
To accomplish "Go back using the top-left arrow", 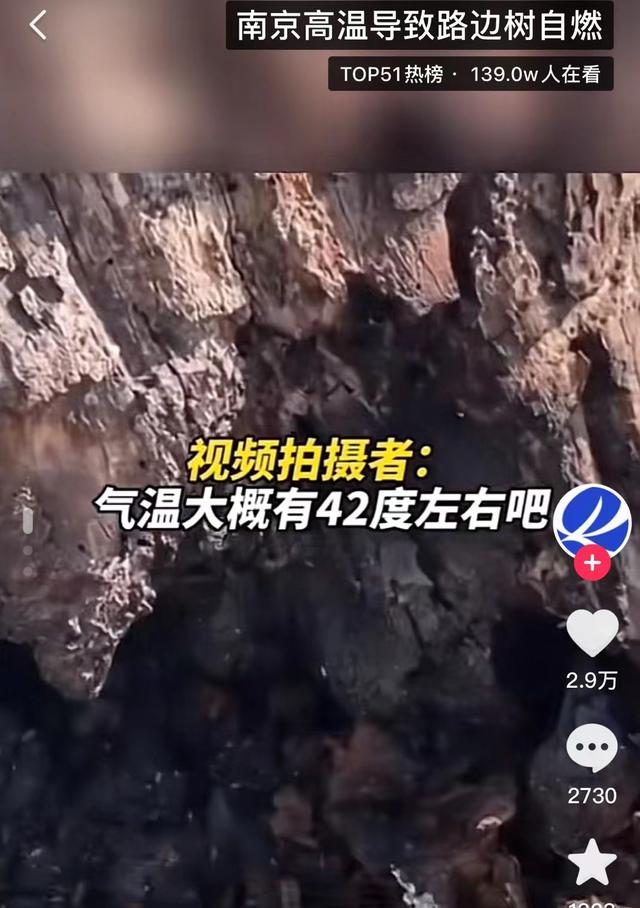I will pos(38,26).
